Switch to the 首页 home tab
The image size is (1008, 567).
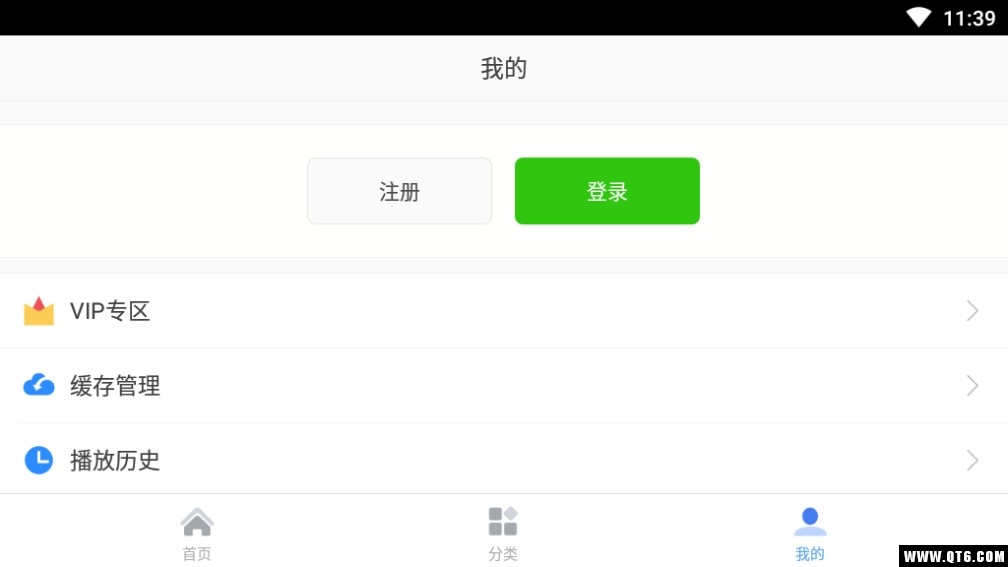click(197, 532)
